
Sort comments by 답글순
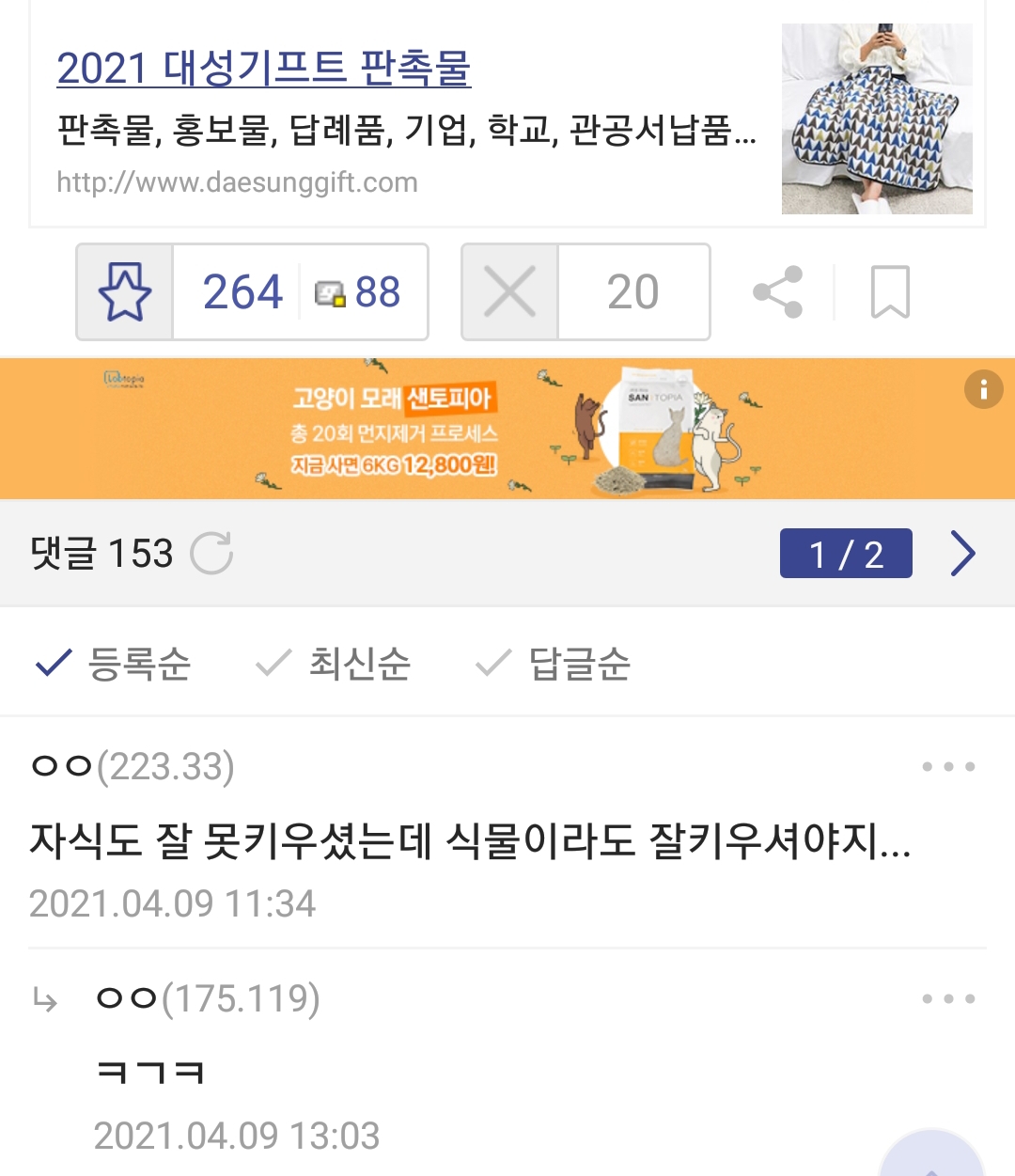click(x=554, y=664)
